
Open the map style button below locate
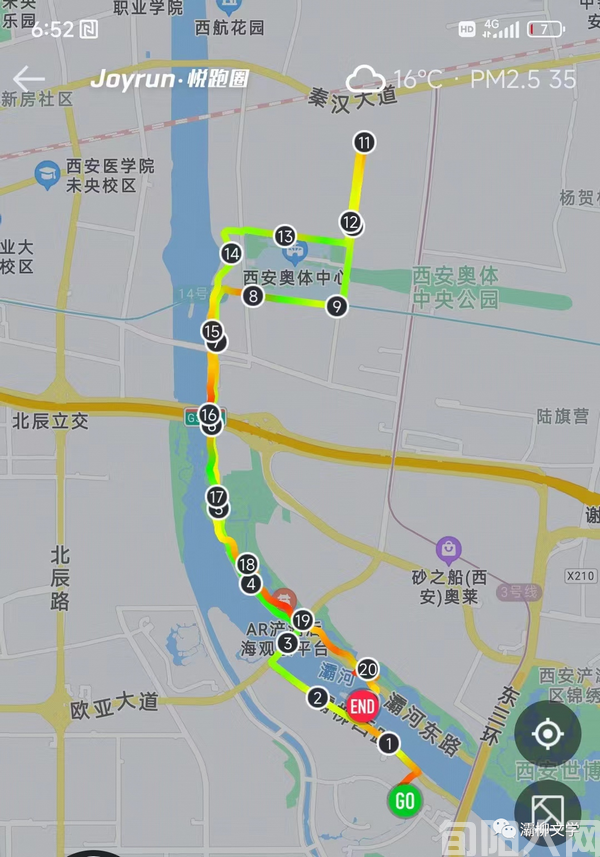[x=548, y=811]
